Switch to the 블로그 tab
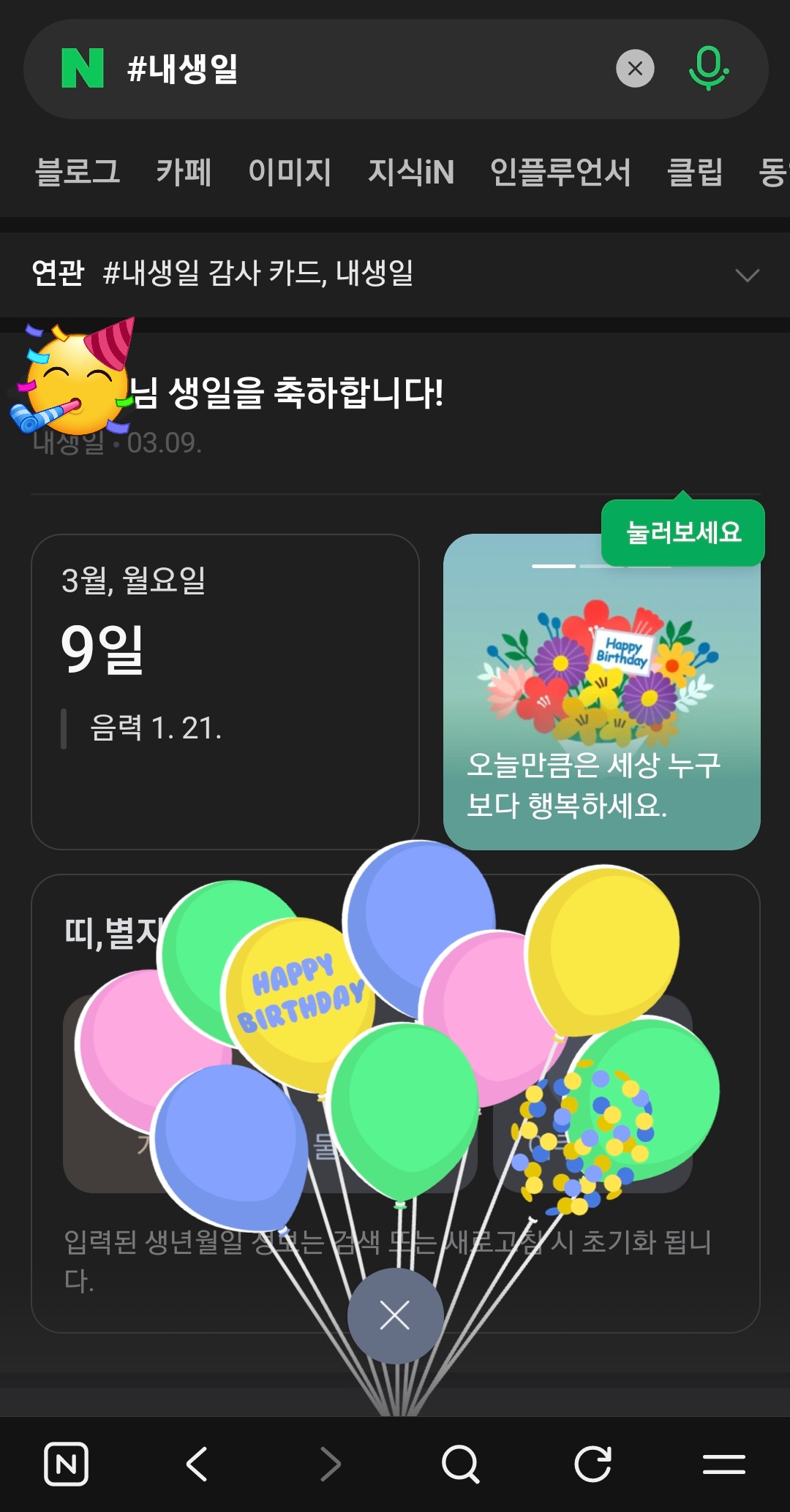 coord(78,173)
